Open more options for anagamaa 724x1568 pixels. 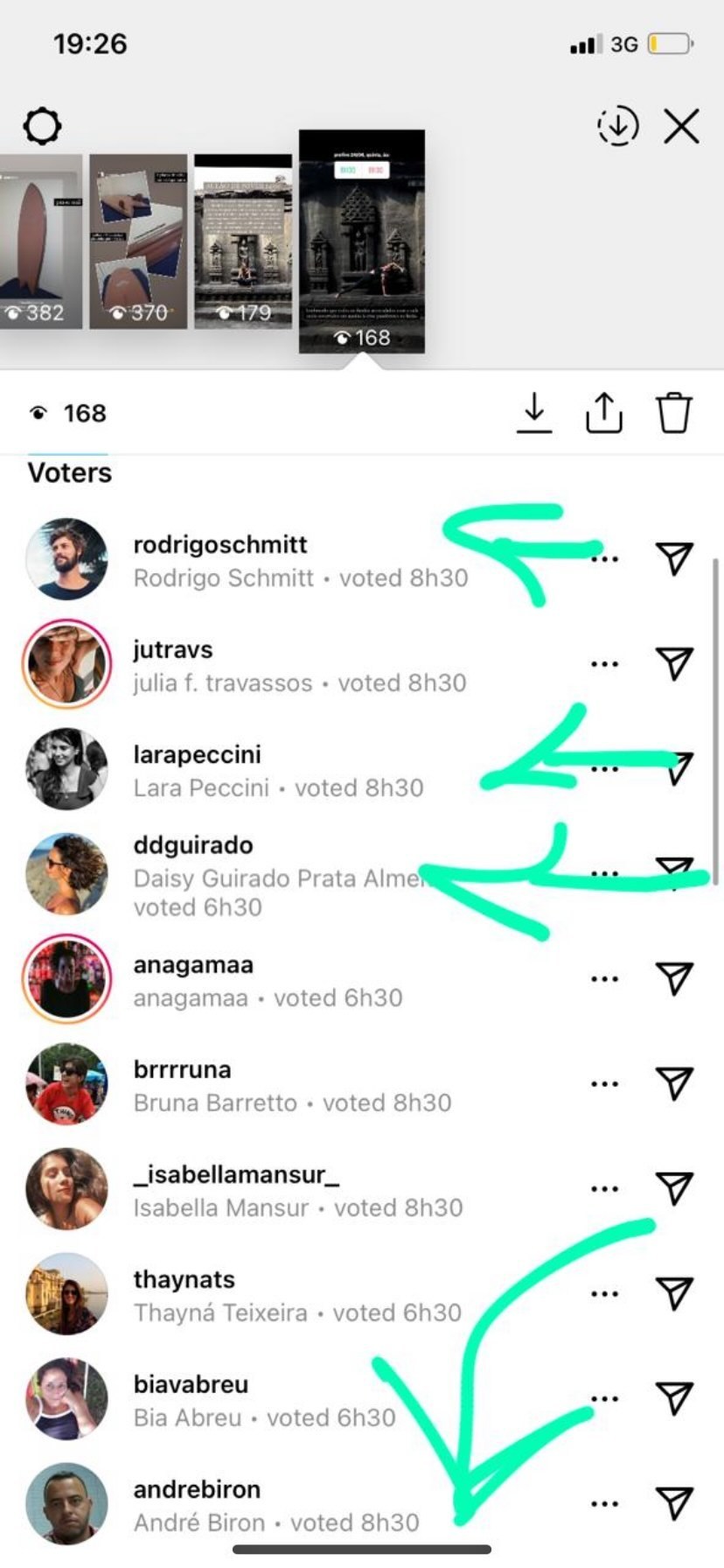click(604, 979)
